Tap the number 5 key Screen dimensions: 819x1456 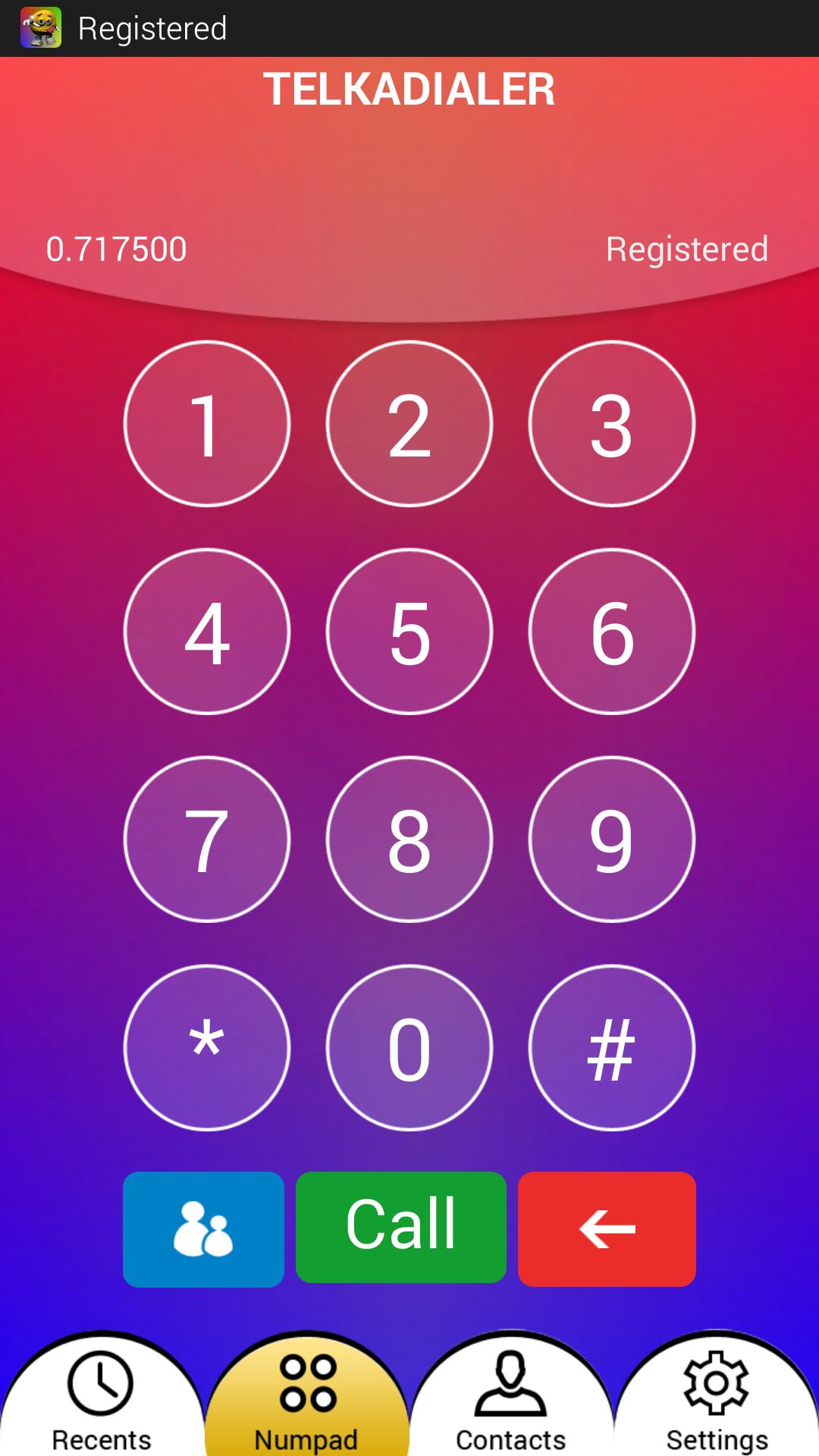409,632
